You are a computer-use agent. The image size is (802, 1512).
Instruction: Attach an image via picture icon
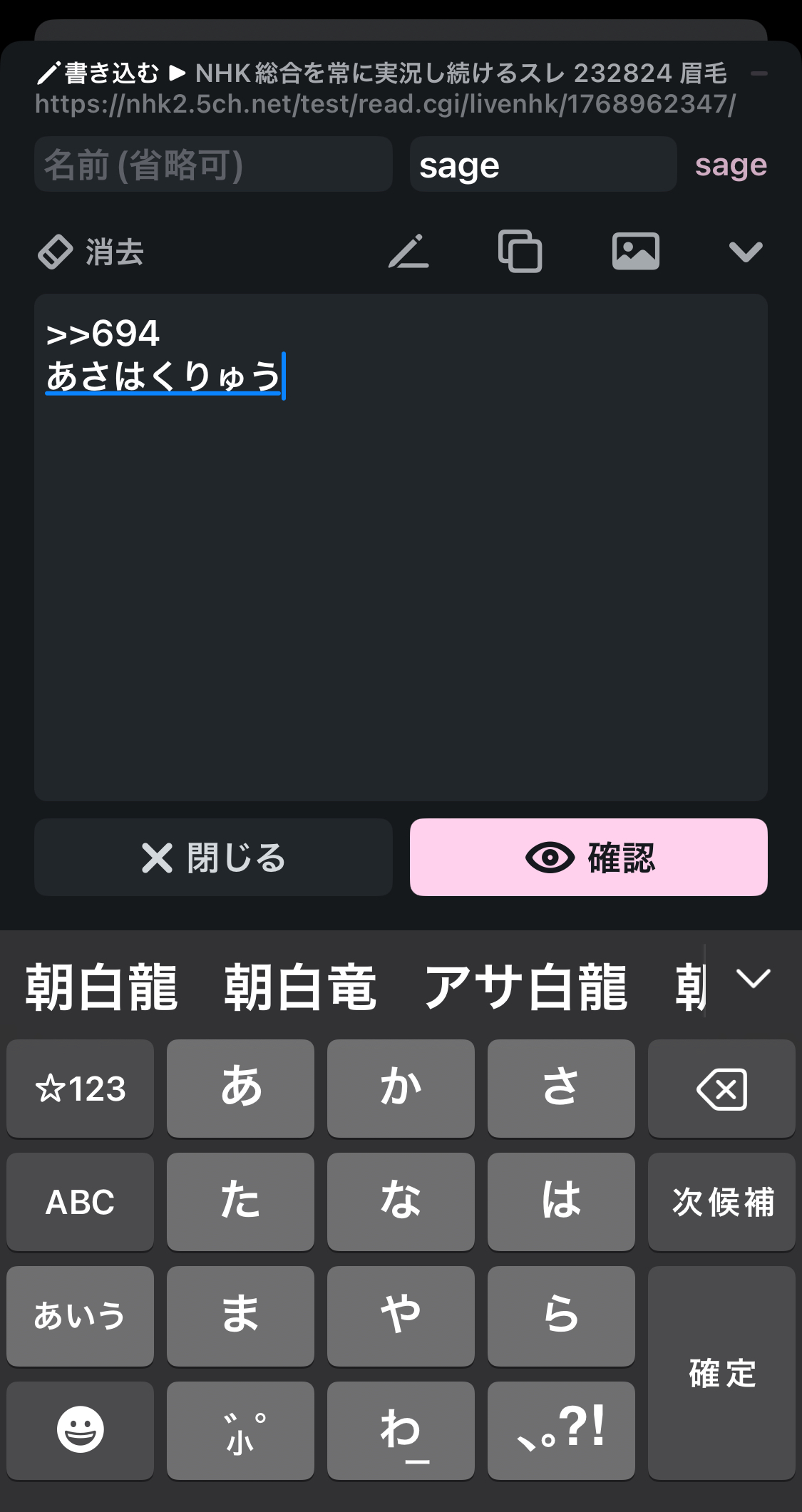[x=635, y=252]
